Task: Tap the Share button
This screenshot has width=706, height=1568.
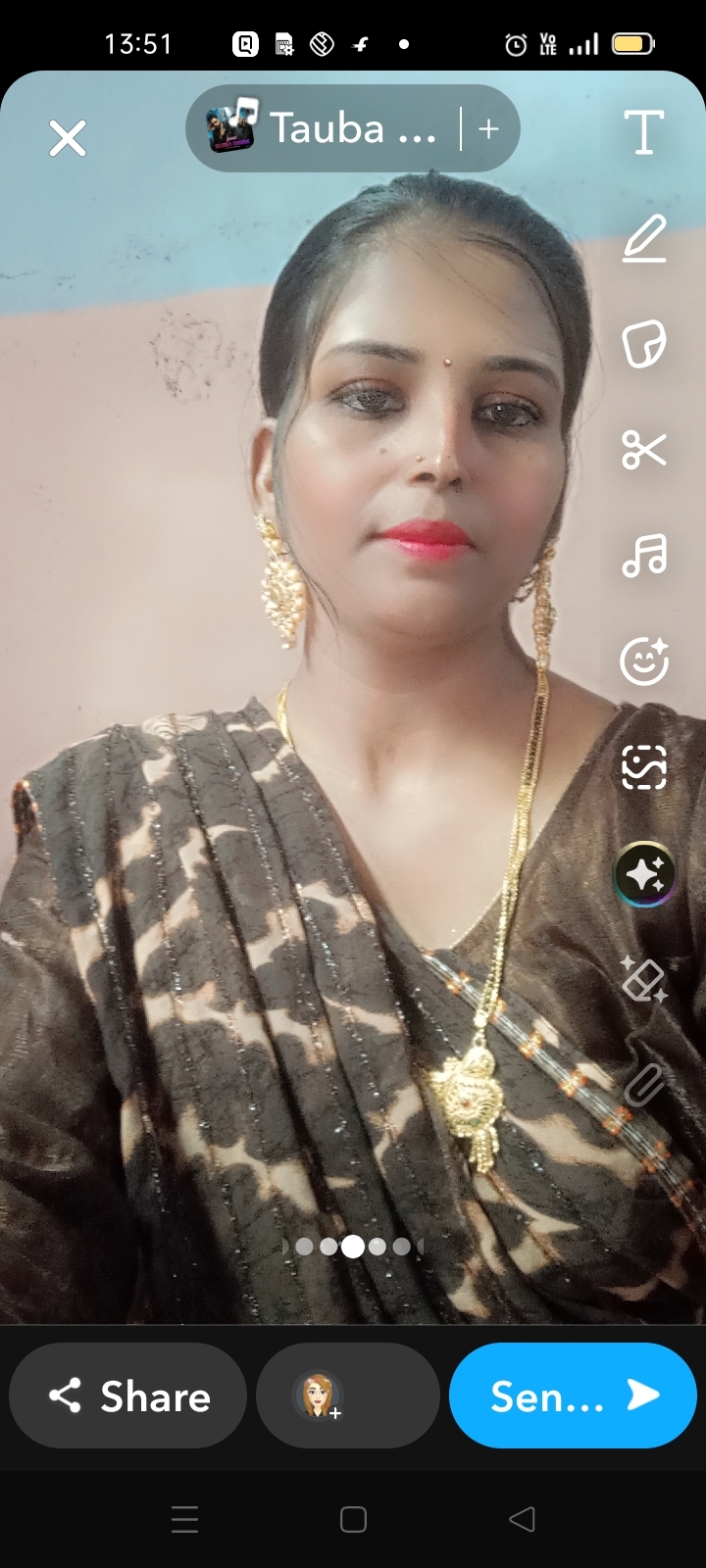Action: click(127, 1396)
